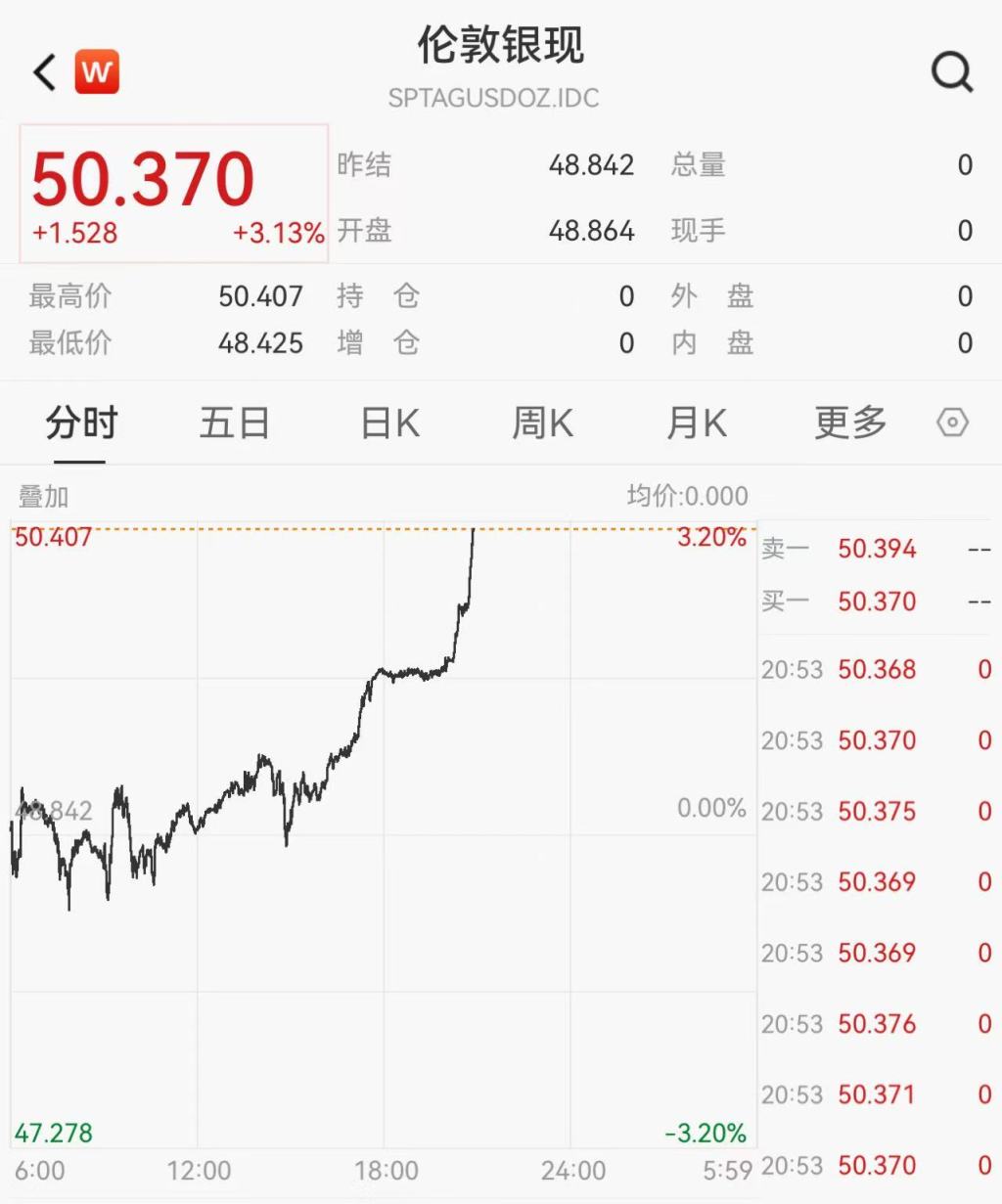Open the 更多 more chart types menu

(848, 424)
